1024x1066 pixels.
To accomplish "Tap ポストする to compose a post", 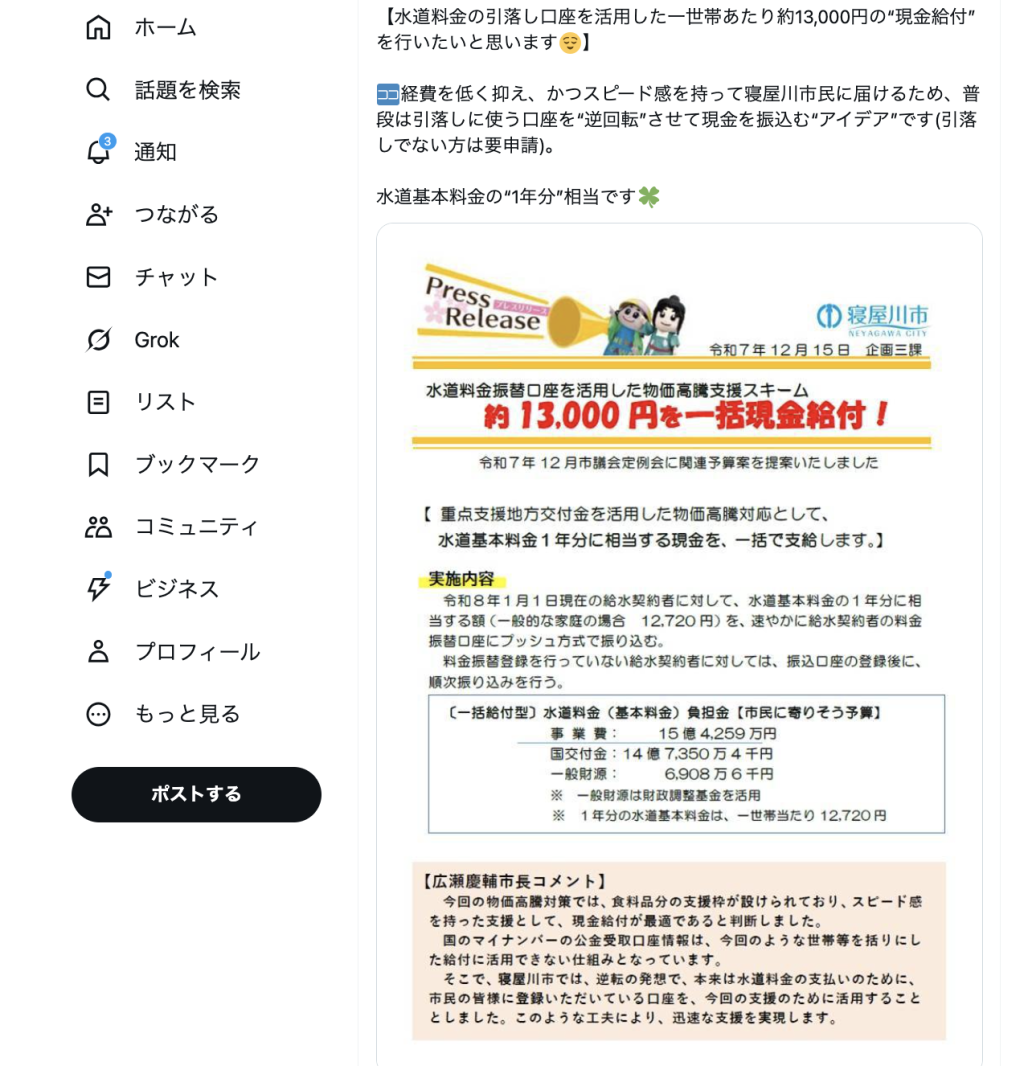I will 196,794.
